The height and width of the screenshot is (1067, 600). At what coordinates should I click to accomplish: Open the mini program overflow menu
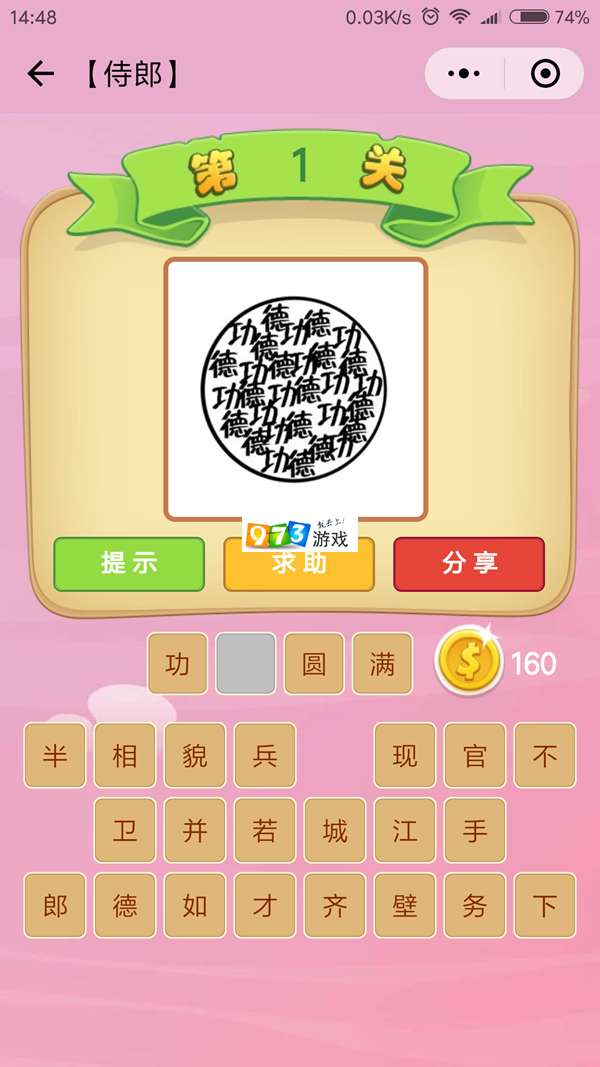click(464, 74)
